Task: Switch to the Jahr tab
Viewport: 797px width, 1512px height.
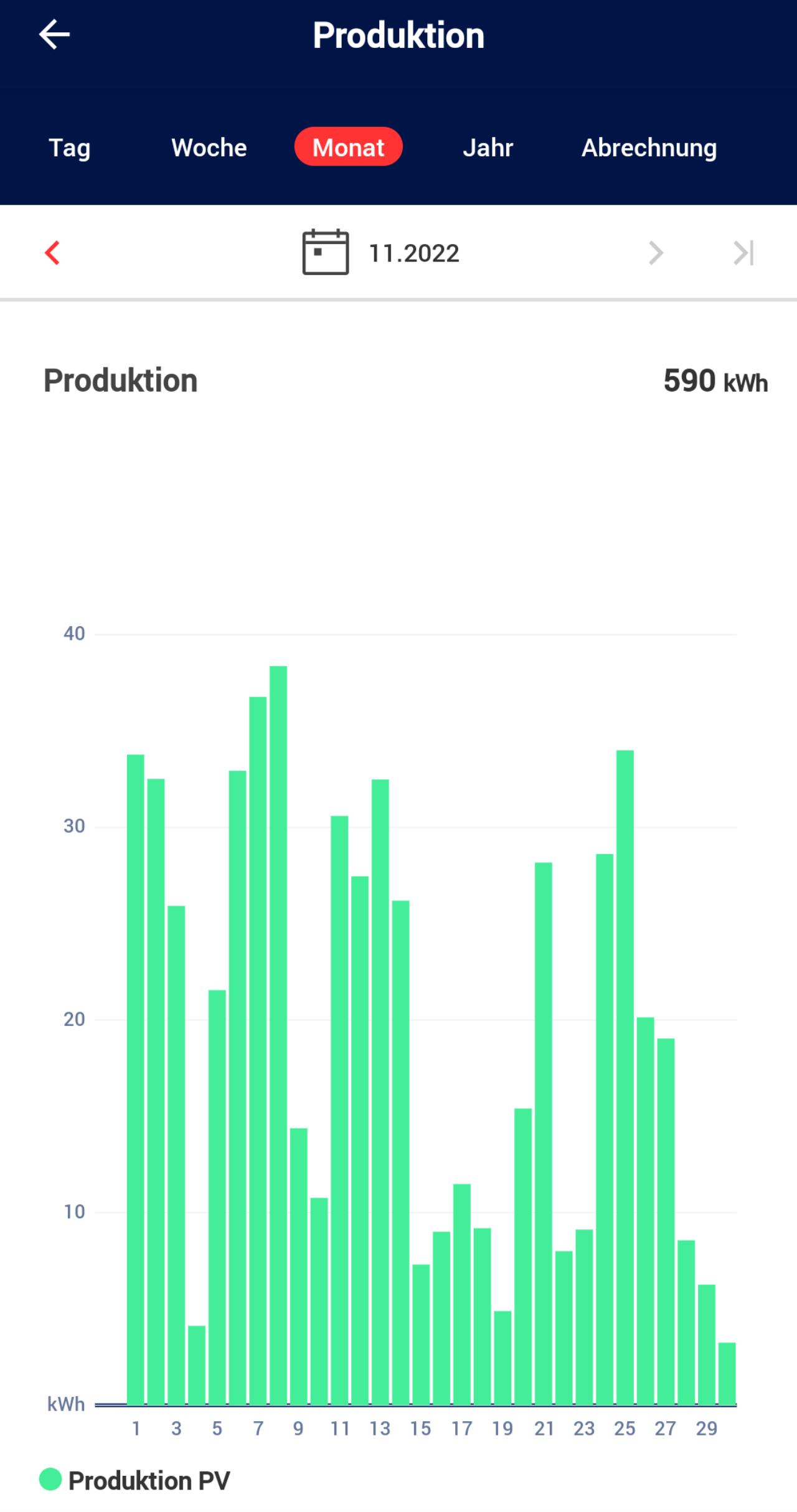Action: tap(488, 148)
